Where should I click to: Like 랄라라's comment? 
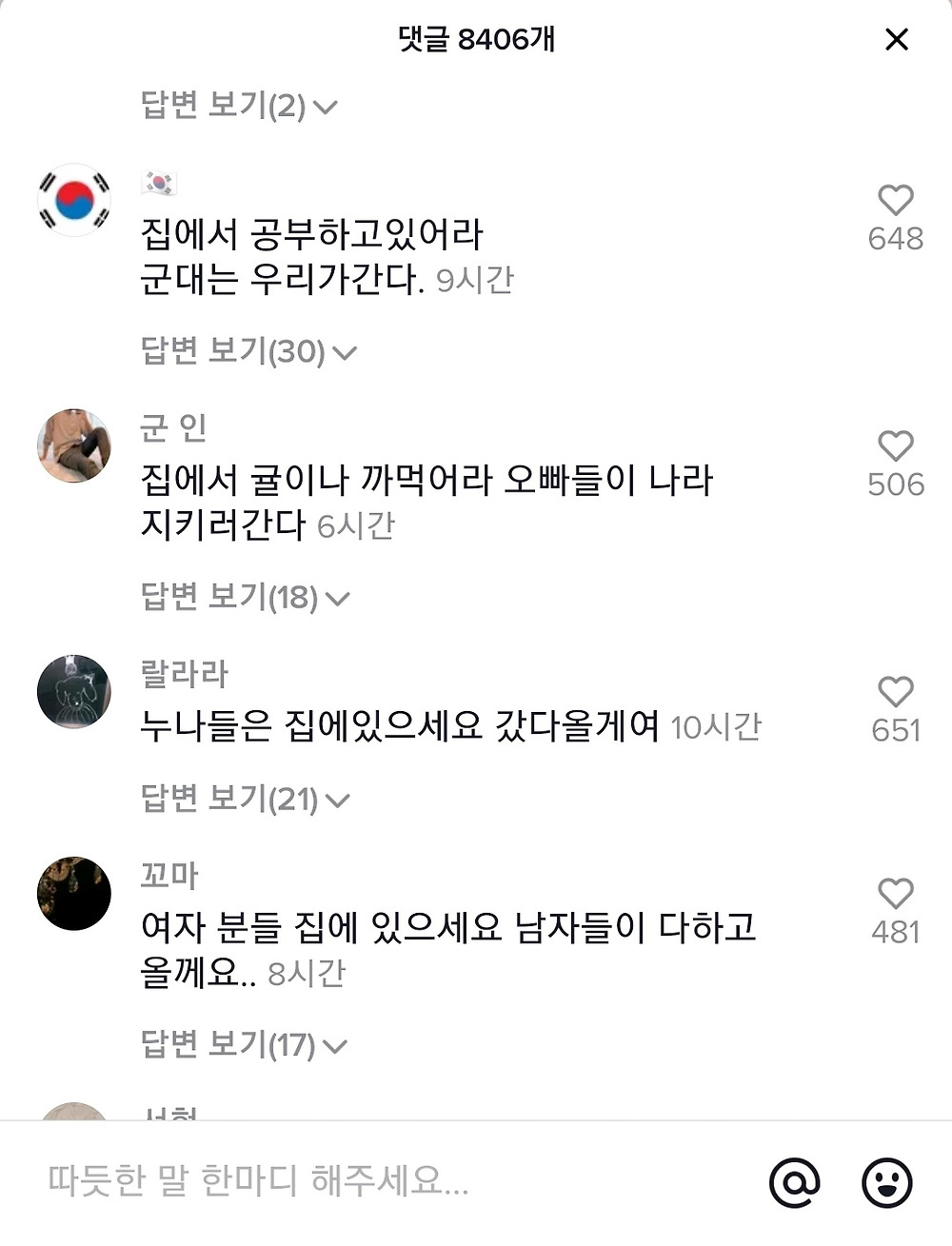tap(895, 691)
